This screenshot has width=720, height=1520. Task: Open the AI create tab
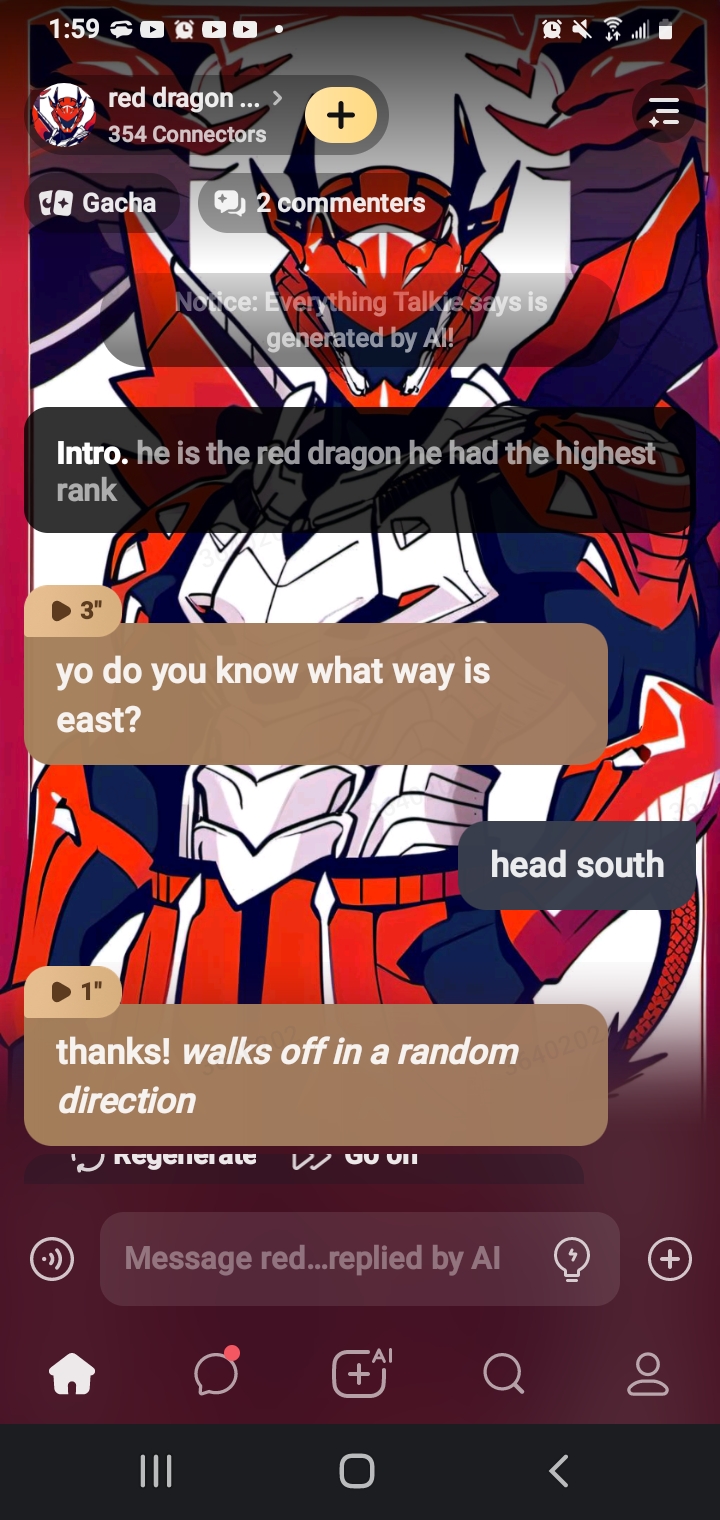360,1374
